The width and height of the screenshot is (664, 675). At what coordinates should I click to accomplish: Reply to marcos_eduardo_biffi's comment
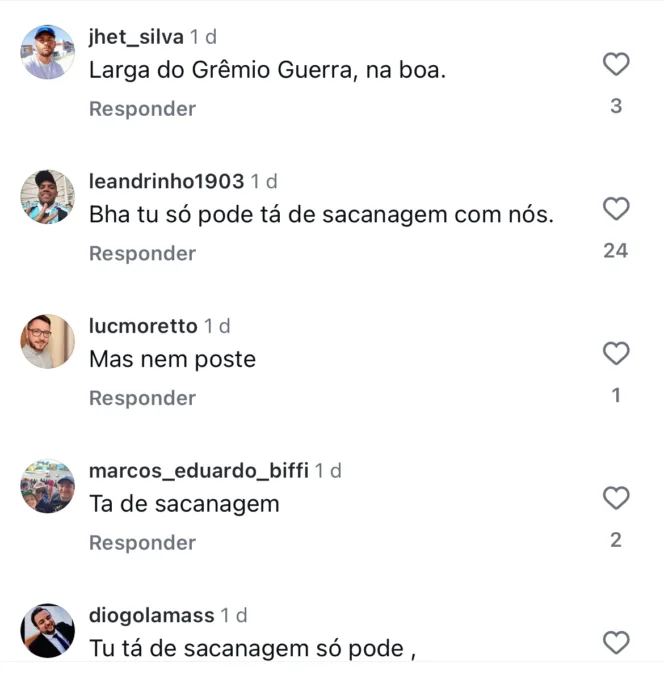pyautogui.click(x=142, y=543)
